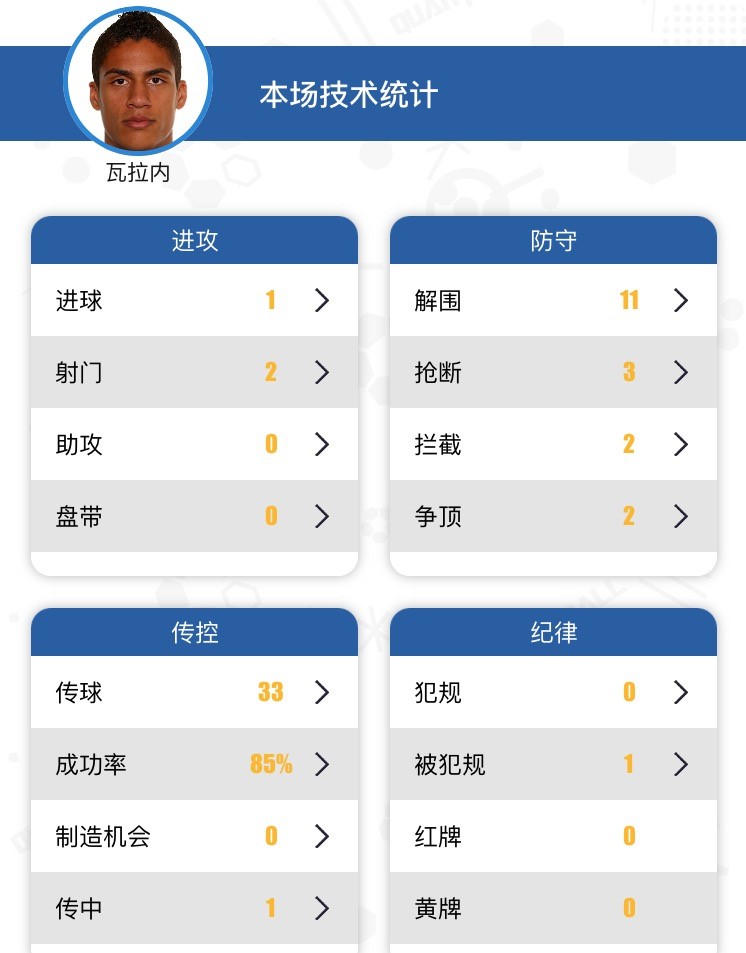Select the 纪律 panel header
This screenshot has height=953, width=746.
(x=553, y=632)
